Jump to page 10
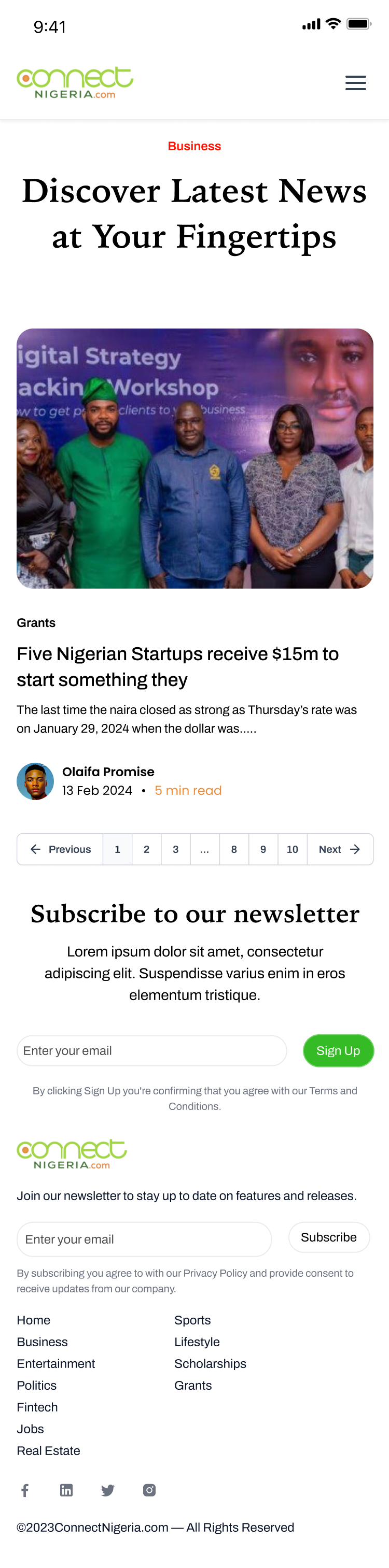The height and width of the screenshot is (1568, 389). tap(292, 849)
